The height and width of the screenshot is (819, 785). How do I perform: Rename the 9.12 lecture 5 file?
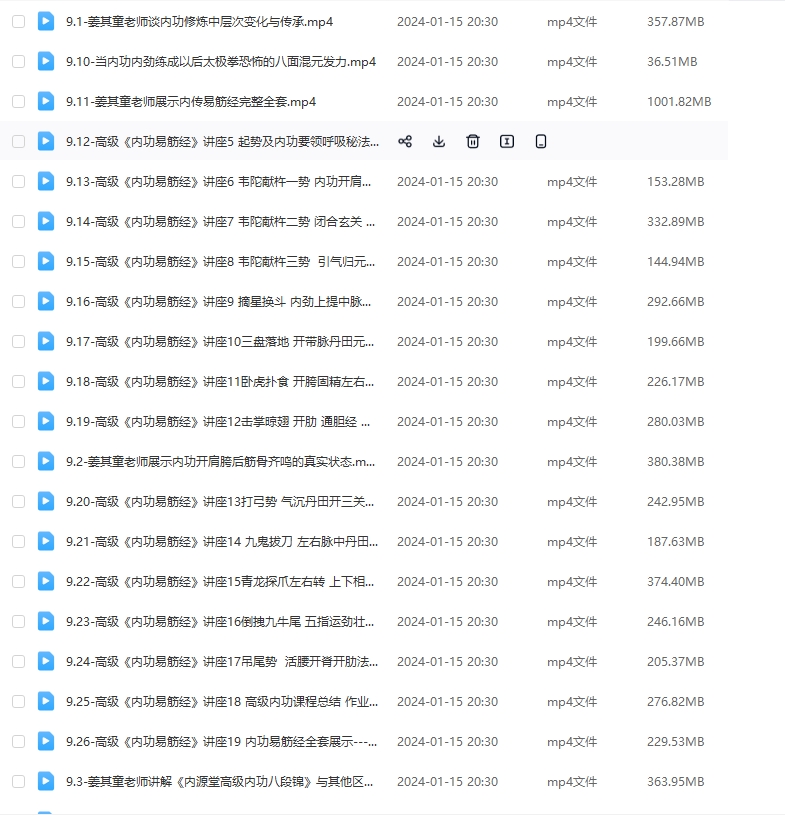pyautogui.click(x=507, y=142)
